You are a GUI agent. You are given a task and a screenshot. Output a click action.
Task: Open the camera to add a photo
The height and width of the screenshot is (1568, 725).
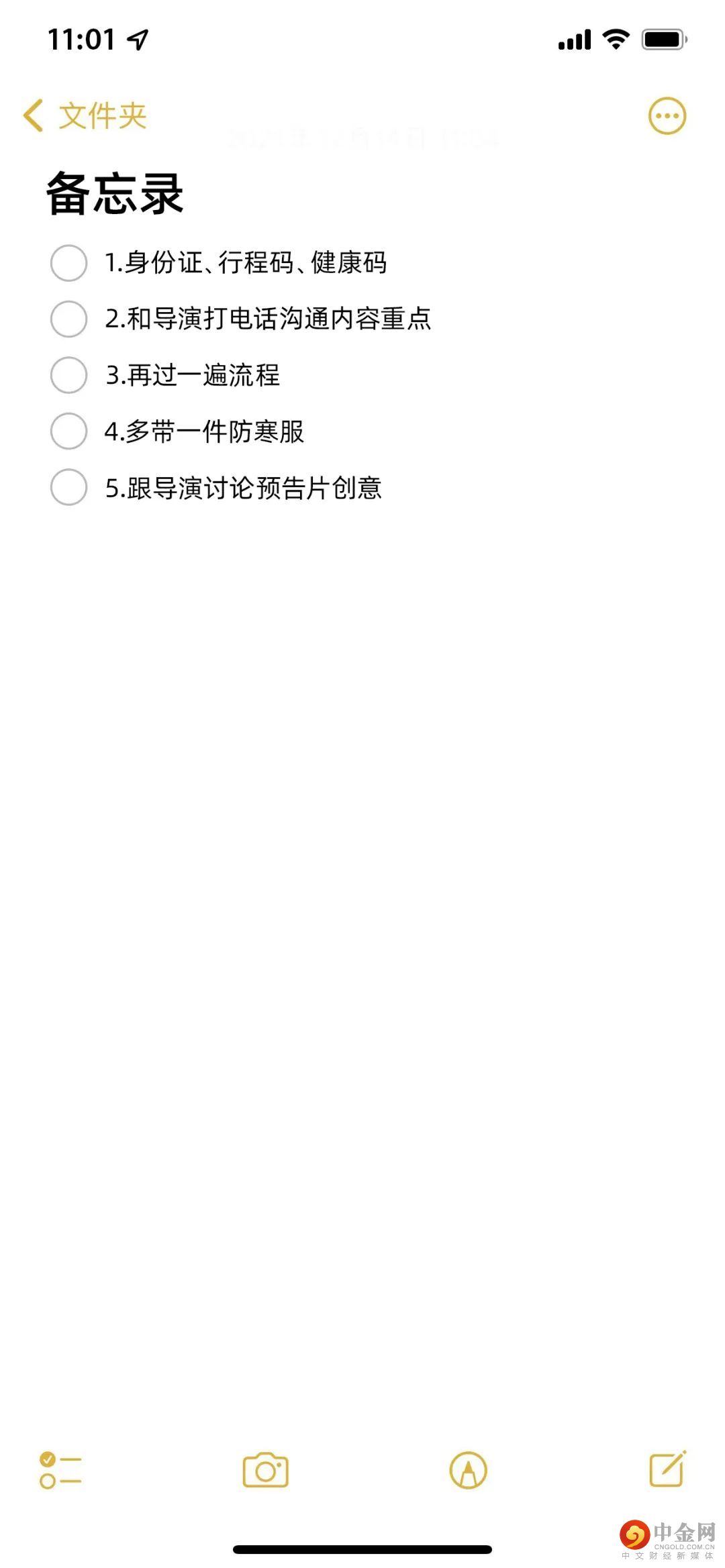coord(265,1471)
